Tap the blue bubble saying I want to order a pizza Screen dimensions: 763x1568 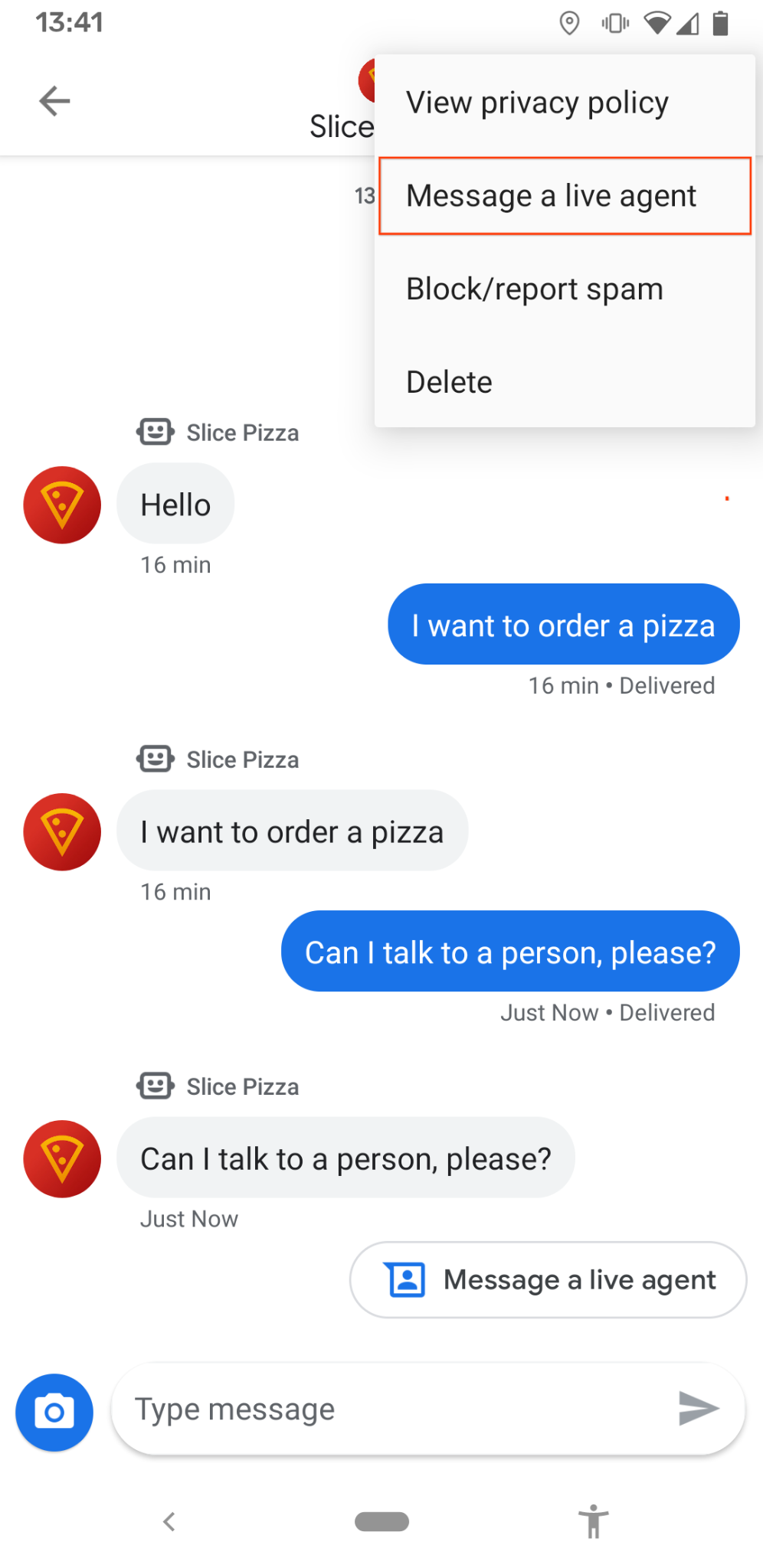(563, 624)
